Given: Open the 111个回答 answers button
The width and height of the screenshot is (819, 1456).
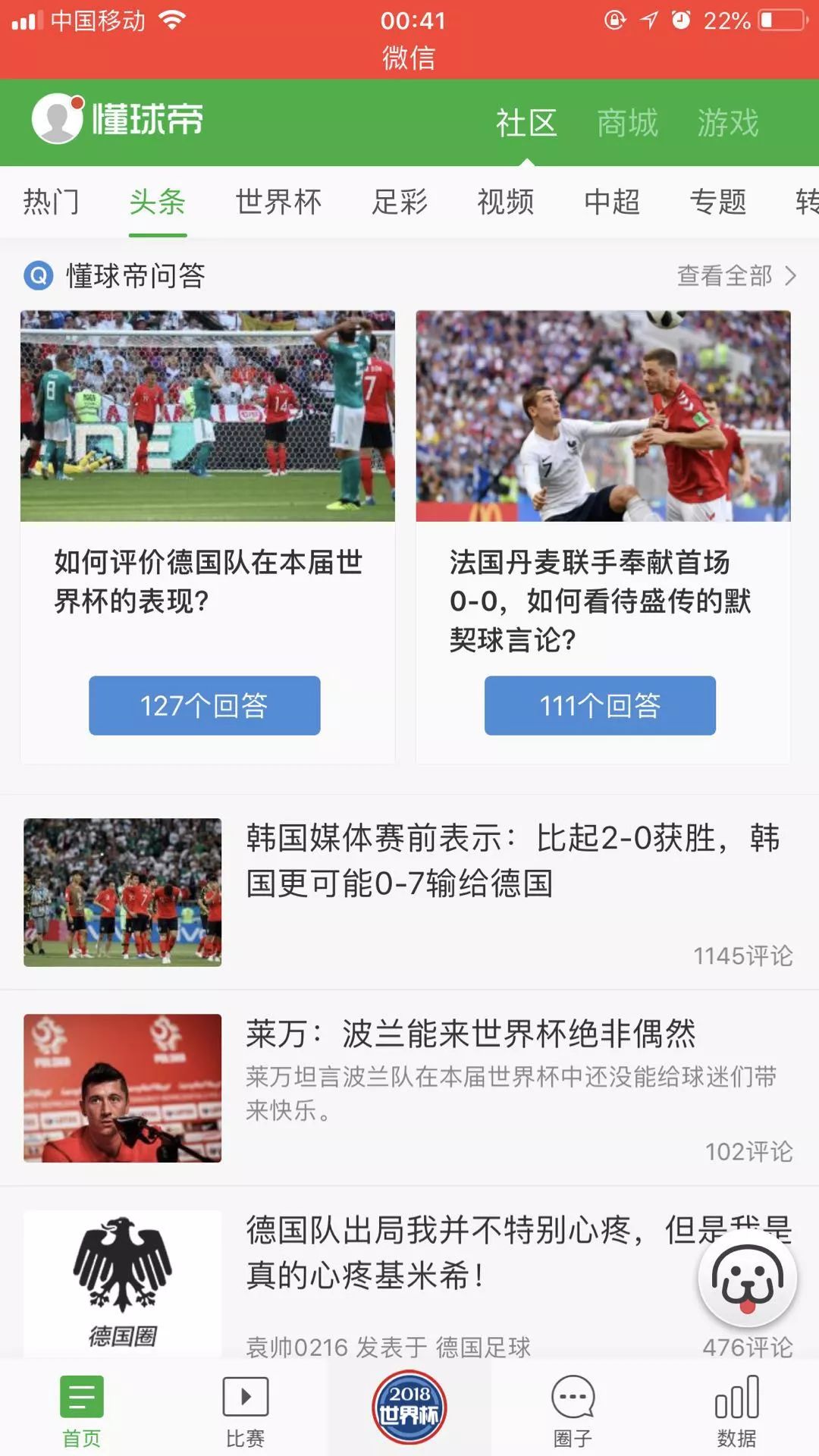Looking at the screenshot, I should pyautogui.click(x=600, y=705).
